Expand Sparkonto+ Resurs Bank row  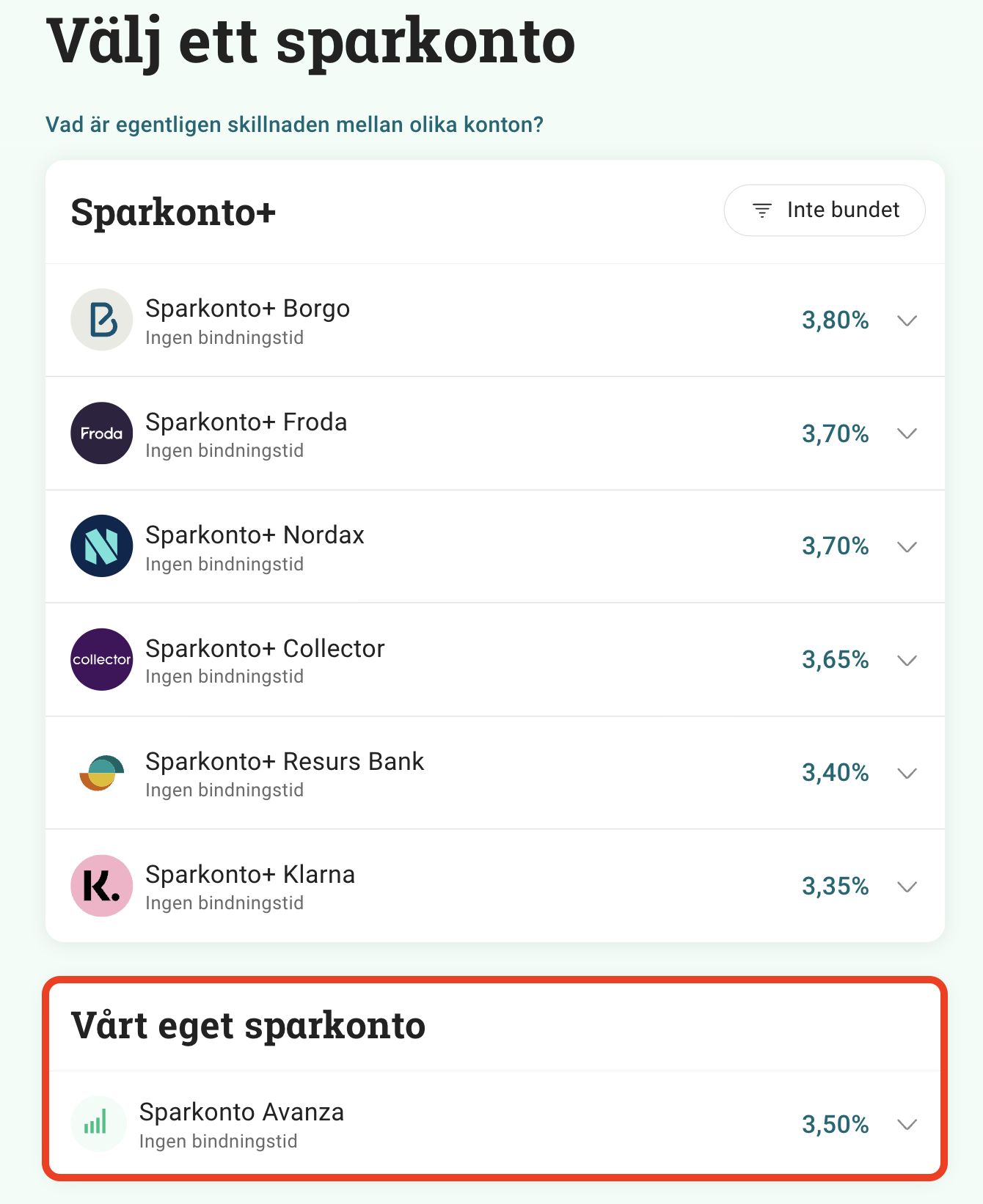pyautogui.click(x=907, y=773)
